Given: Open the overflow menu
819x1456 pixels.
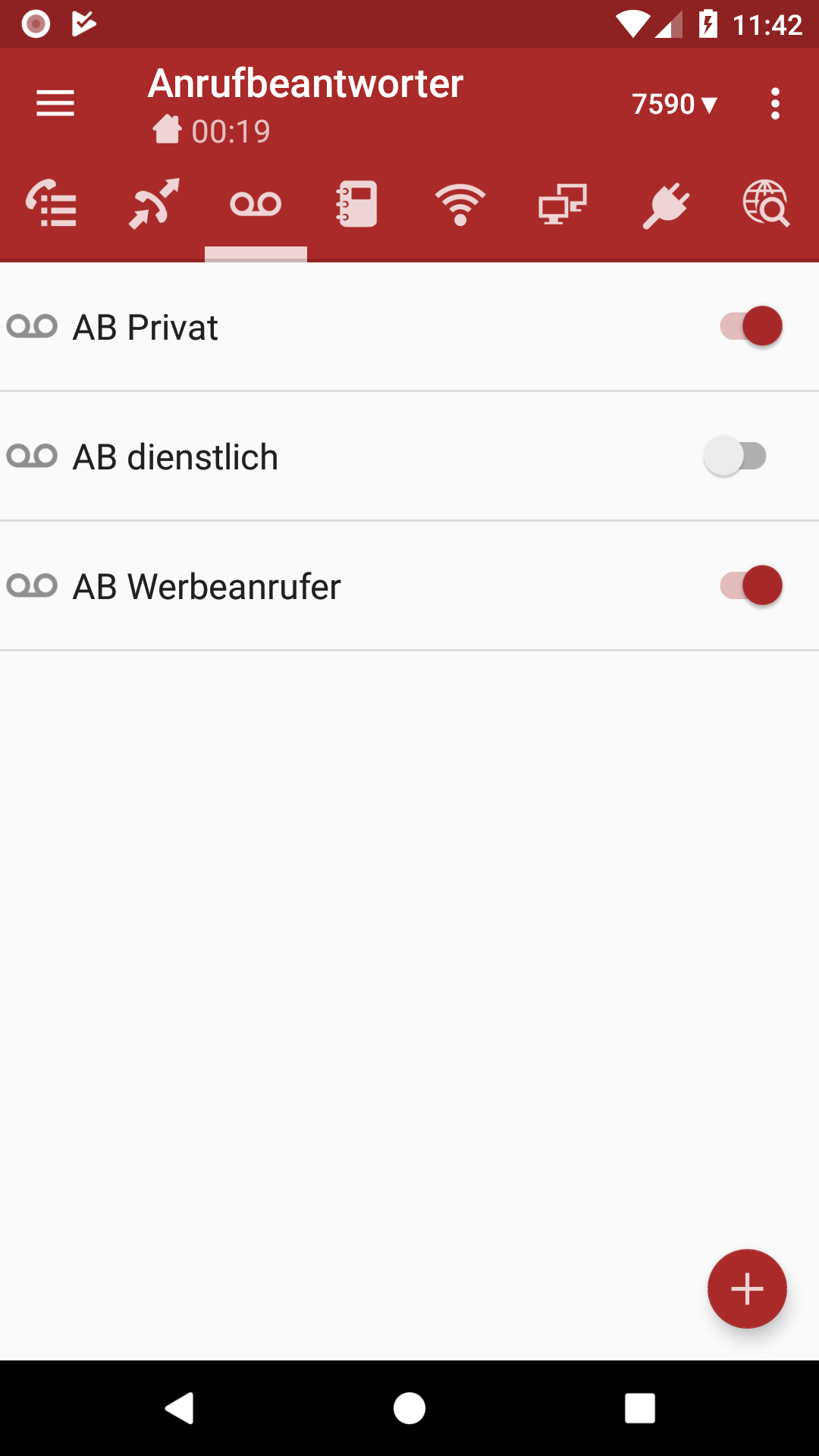Looking at the screenshot, I should point(775,104).
